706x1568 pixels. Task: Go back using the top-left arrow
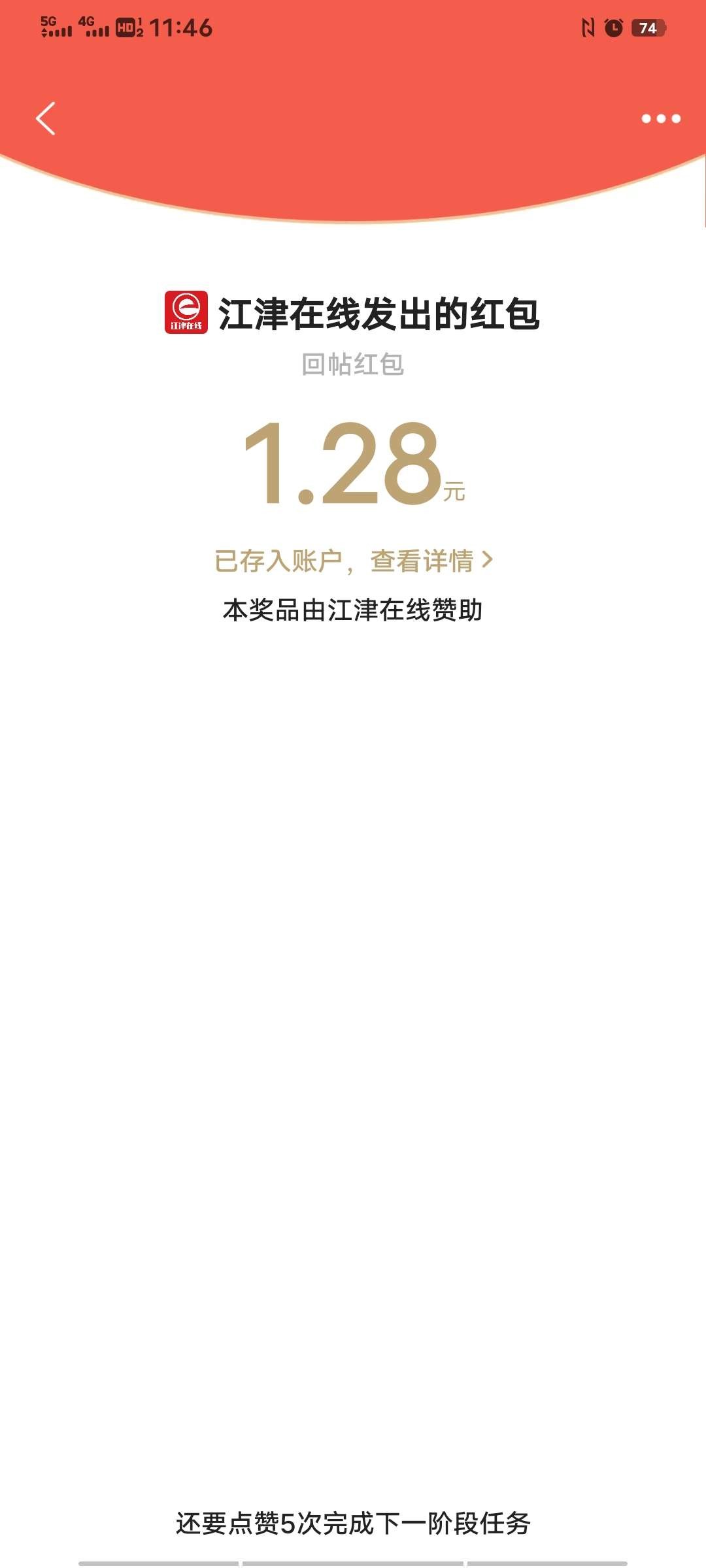coord(45,118)
